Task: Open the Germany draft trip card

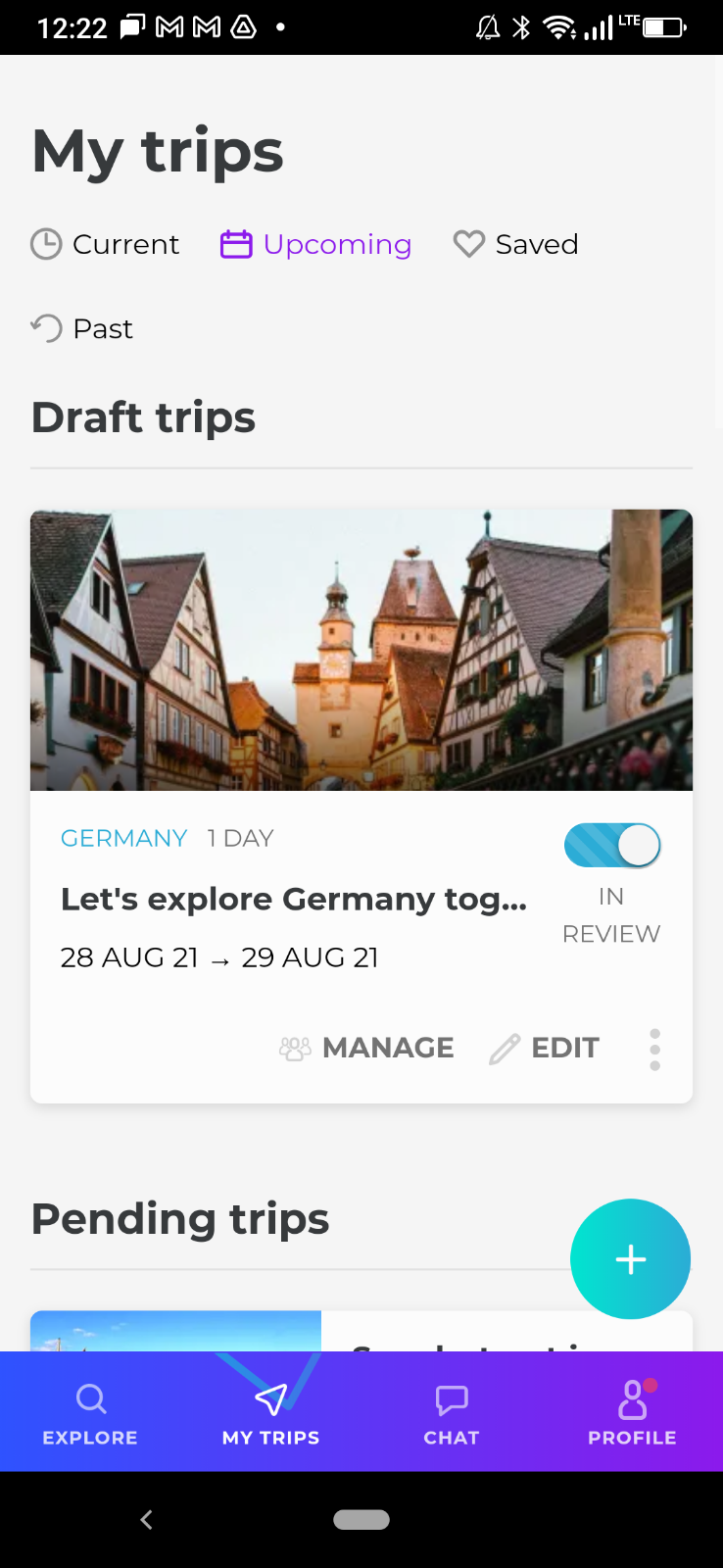Action: point(361,650)
